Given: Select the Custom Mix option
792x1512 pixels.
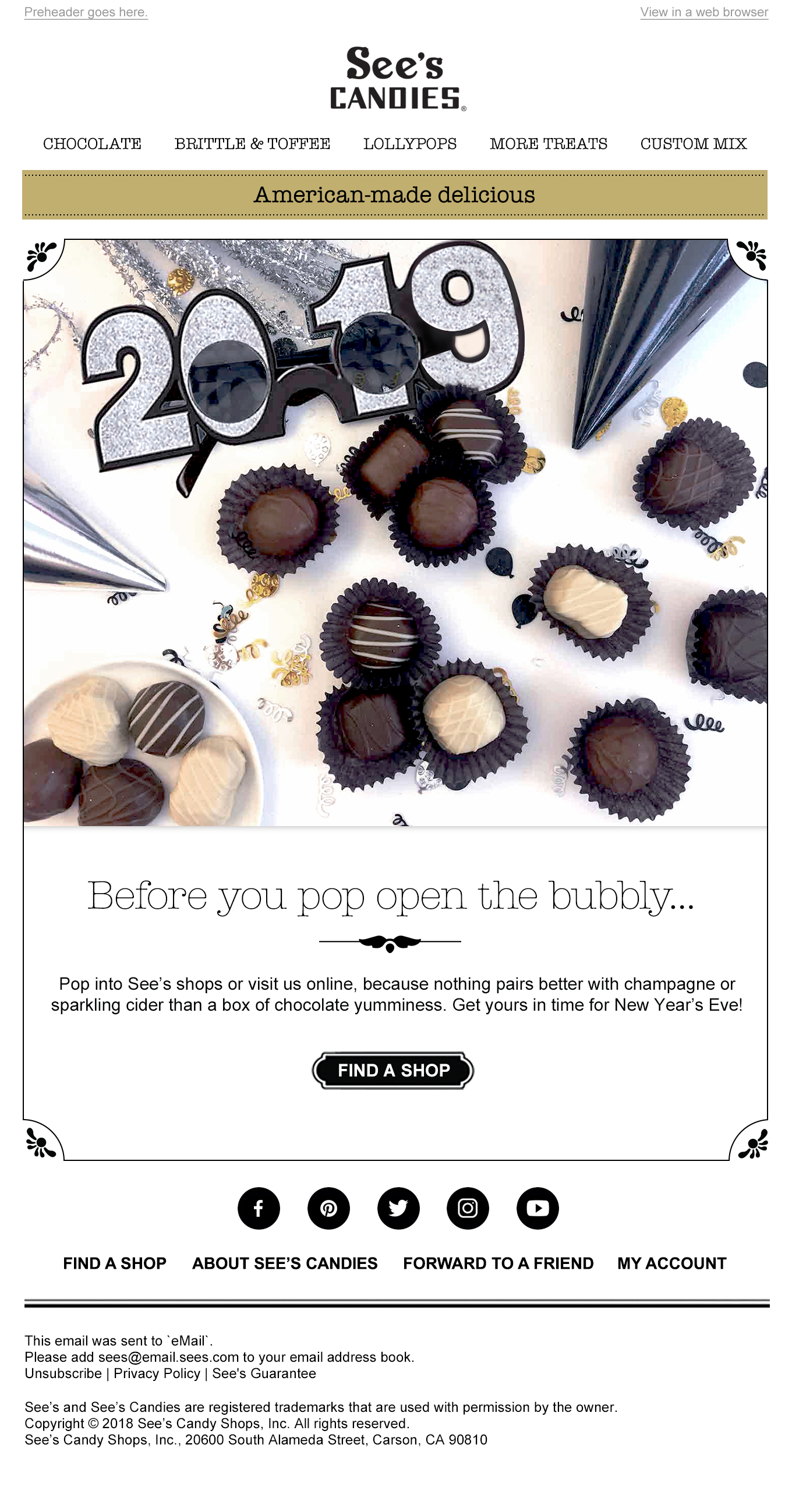Looking at the screenshot, I should 694,144.
